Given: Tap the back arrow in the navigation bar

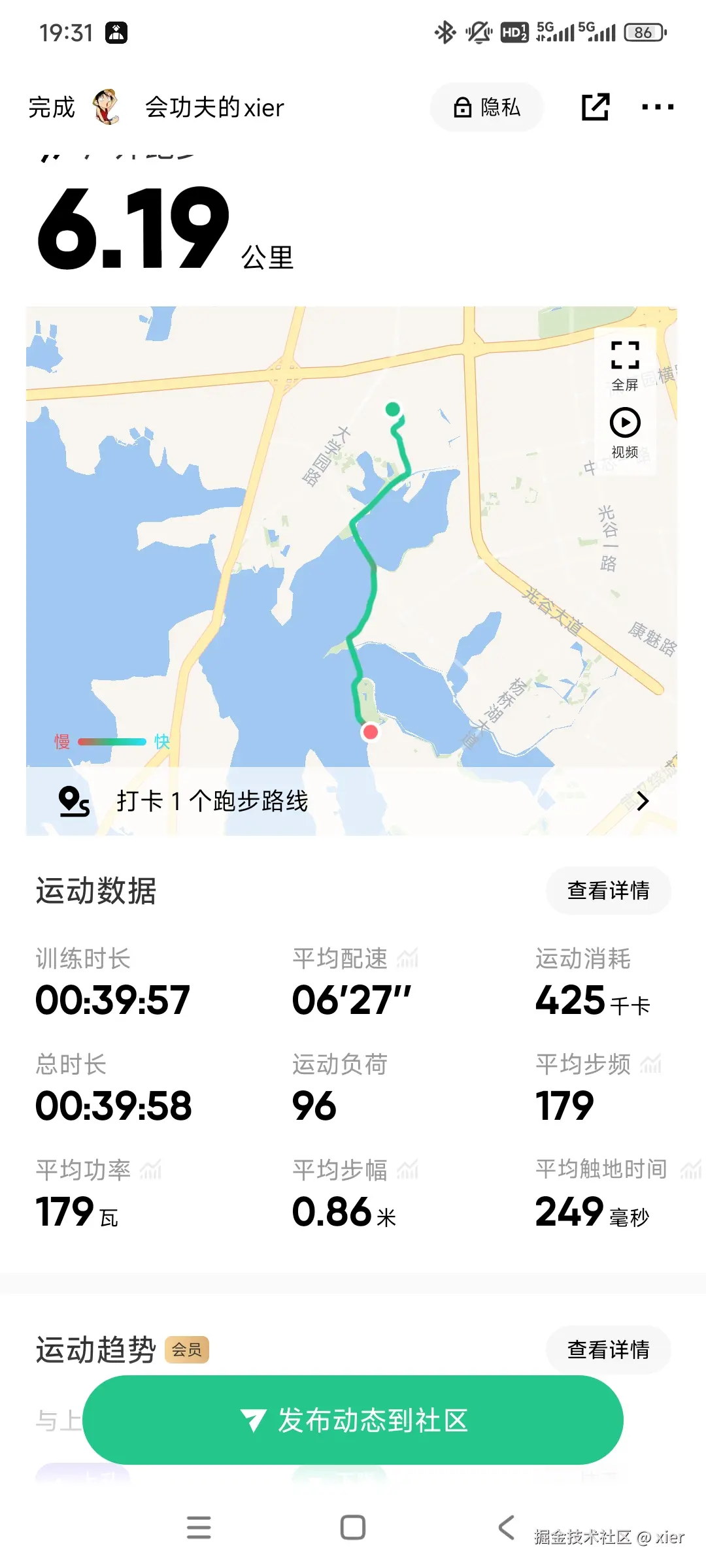Looking at the screenshot, I should (505, 1526).
